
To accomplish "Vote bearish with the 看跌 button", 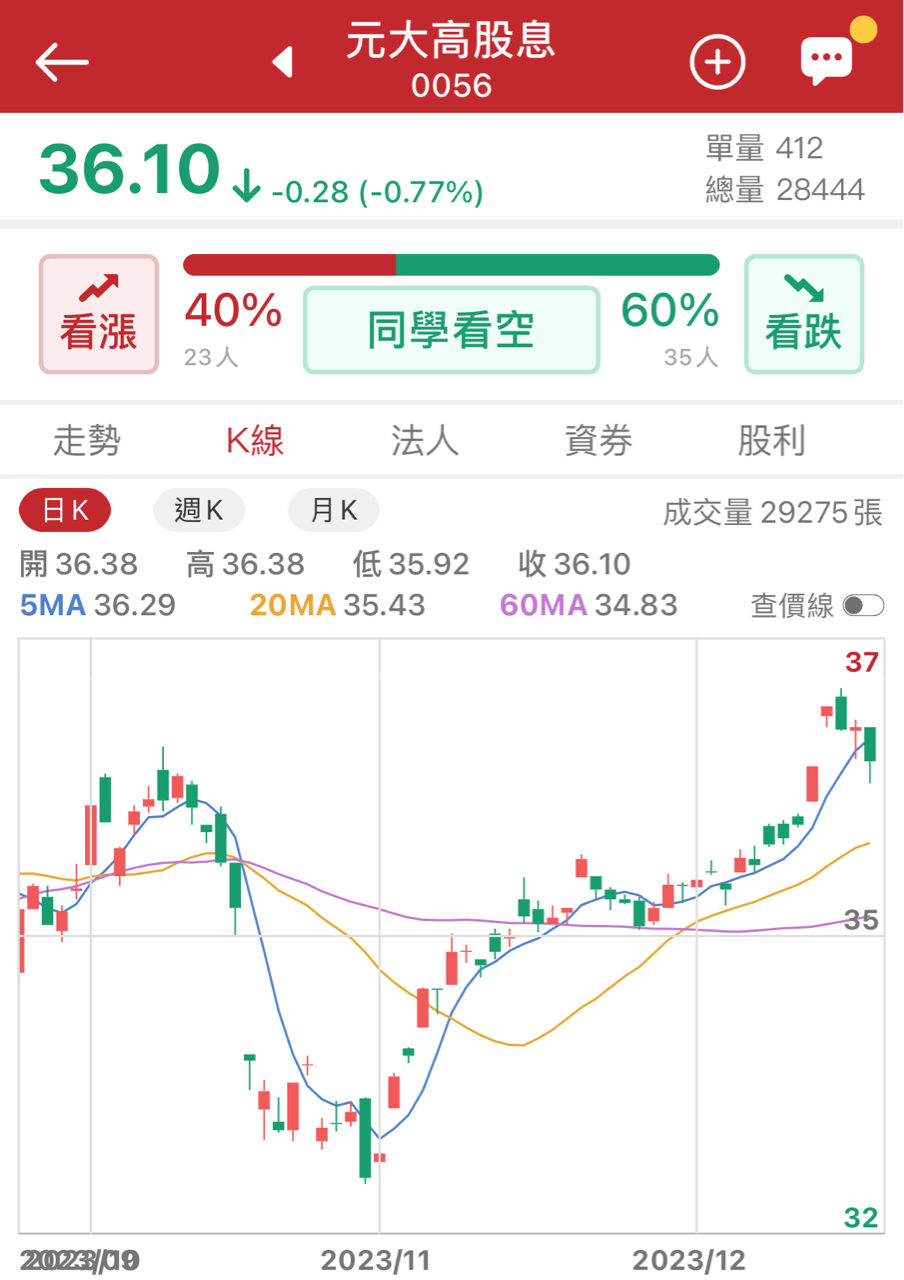I will (803, 314).
